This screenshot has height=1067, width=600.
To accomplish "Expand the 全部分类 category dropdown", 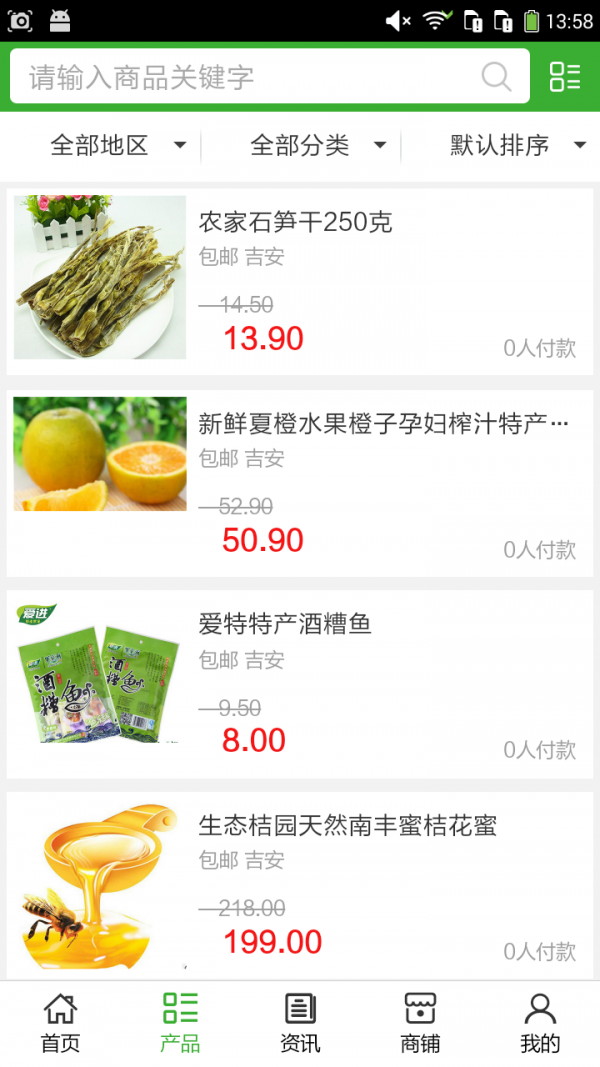I will tap(318, 146).
